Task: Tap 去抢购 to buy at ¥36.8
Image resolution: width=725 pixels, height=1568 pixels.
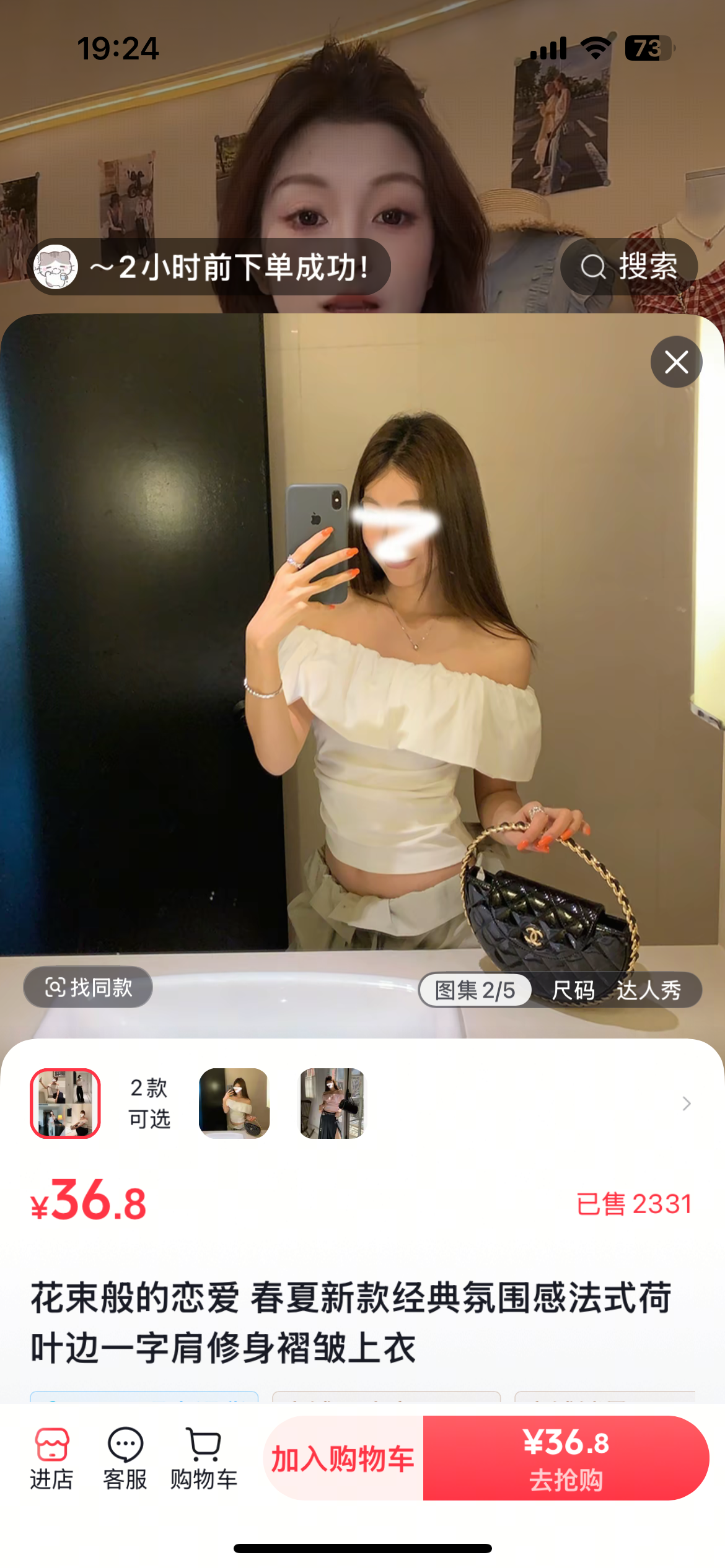Action: point(566,1458)
